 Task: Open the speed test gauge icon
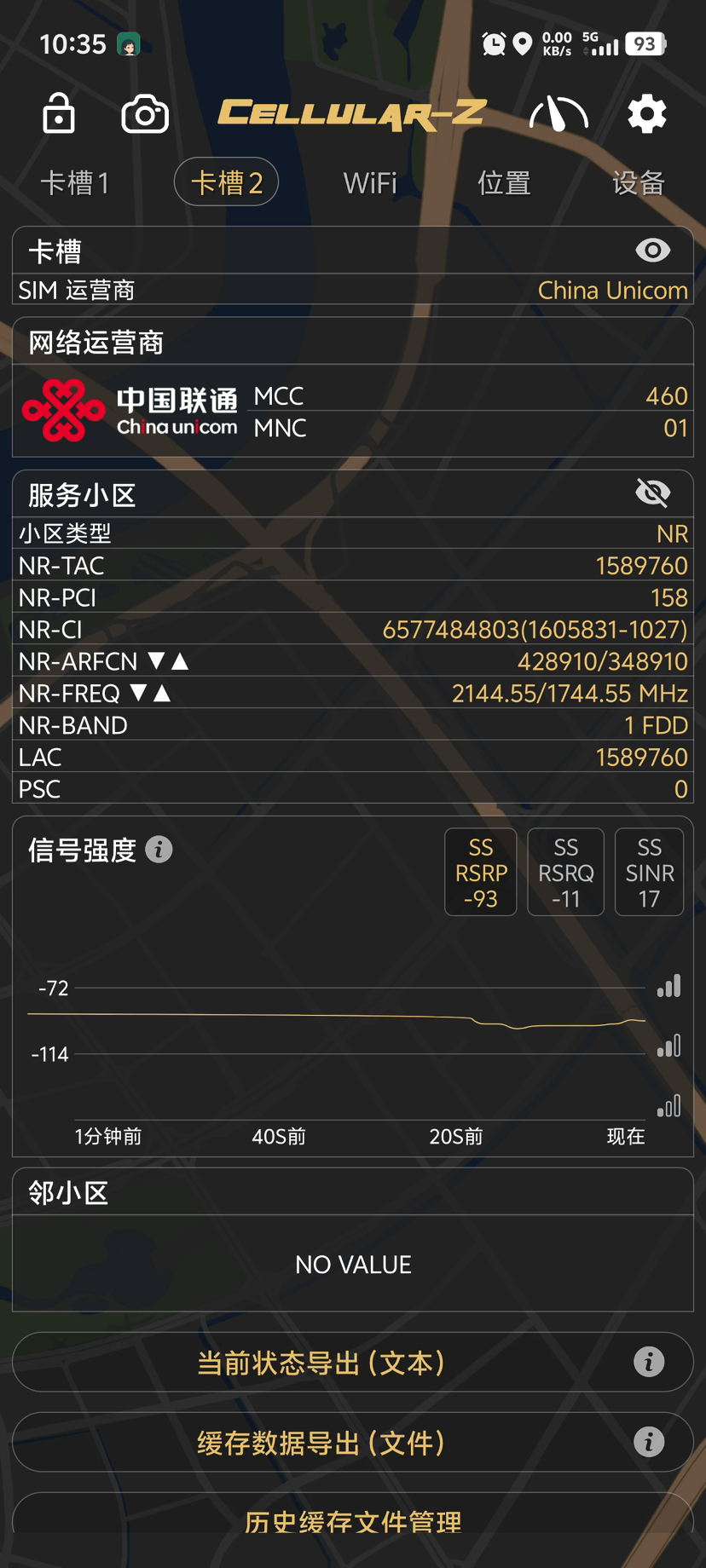point(558,114)
